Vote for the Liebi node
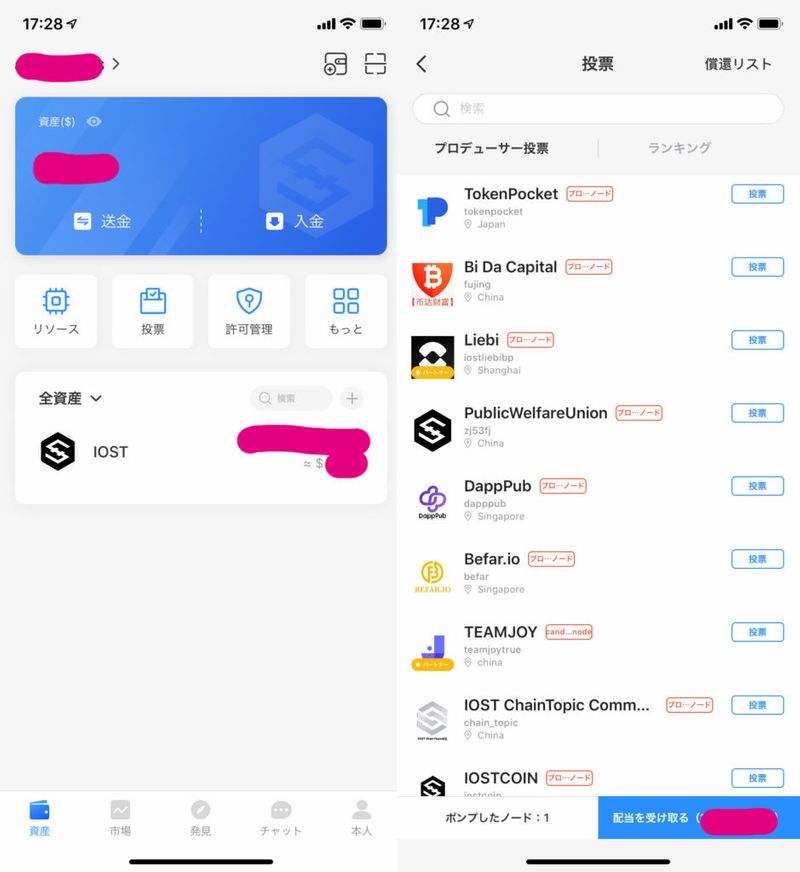The height and width of the screenshot is (872, 800). tap(757, 340)
